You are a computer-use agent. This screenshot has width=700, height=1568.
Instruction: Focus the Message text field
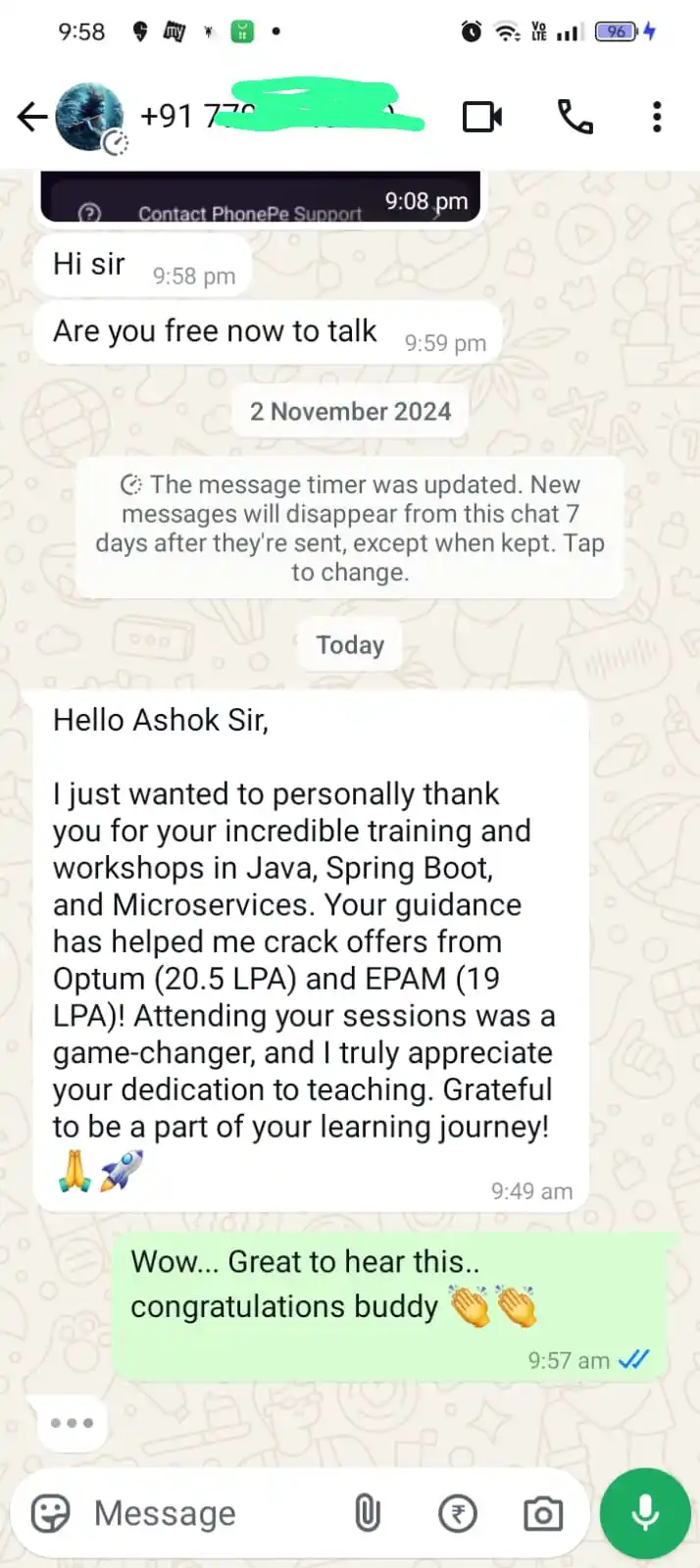pos(206,1513)
